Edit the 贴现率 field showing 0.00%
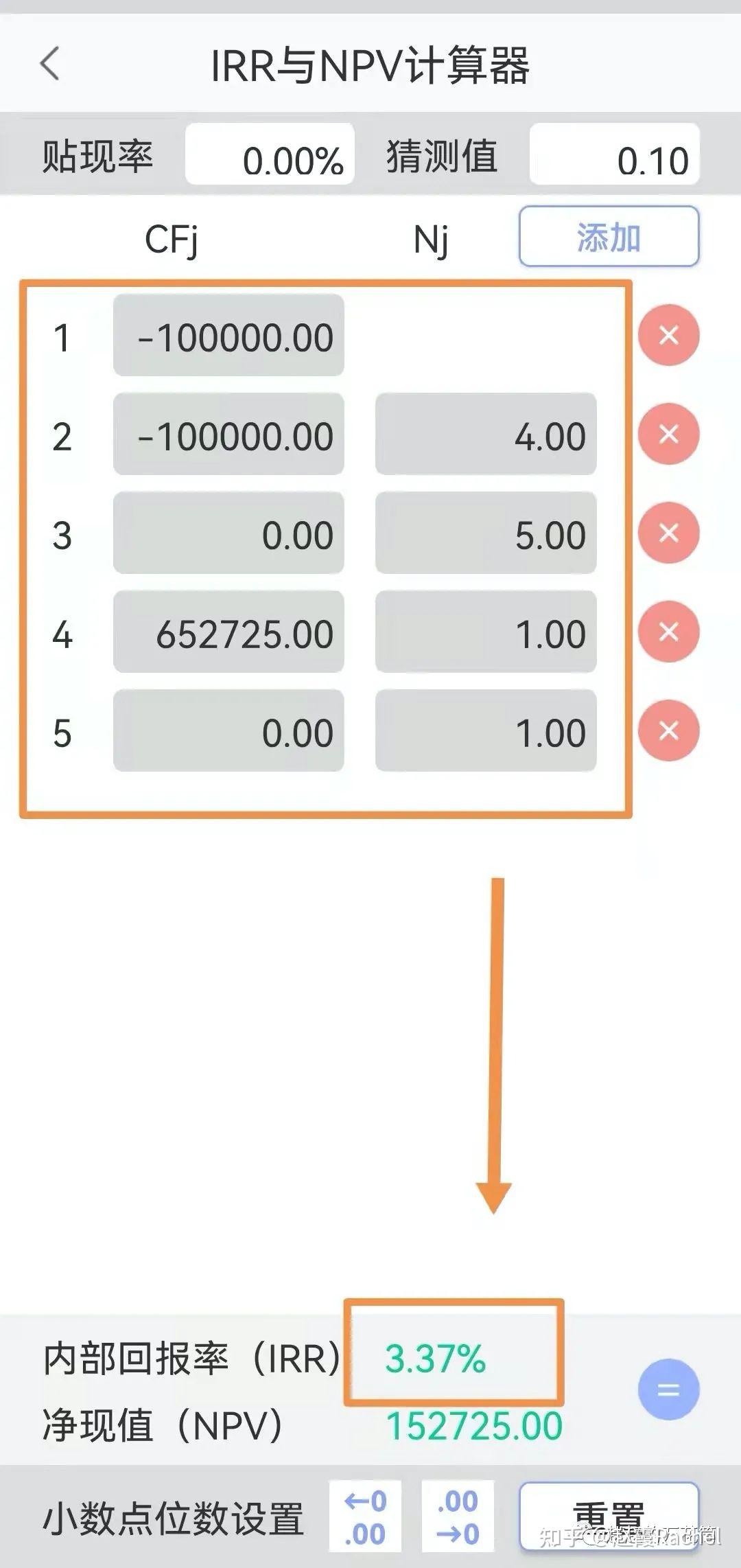 coord(270,154)
